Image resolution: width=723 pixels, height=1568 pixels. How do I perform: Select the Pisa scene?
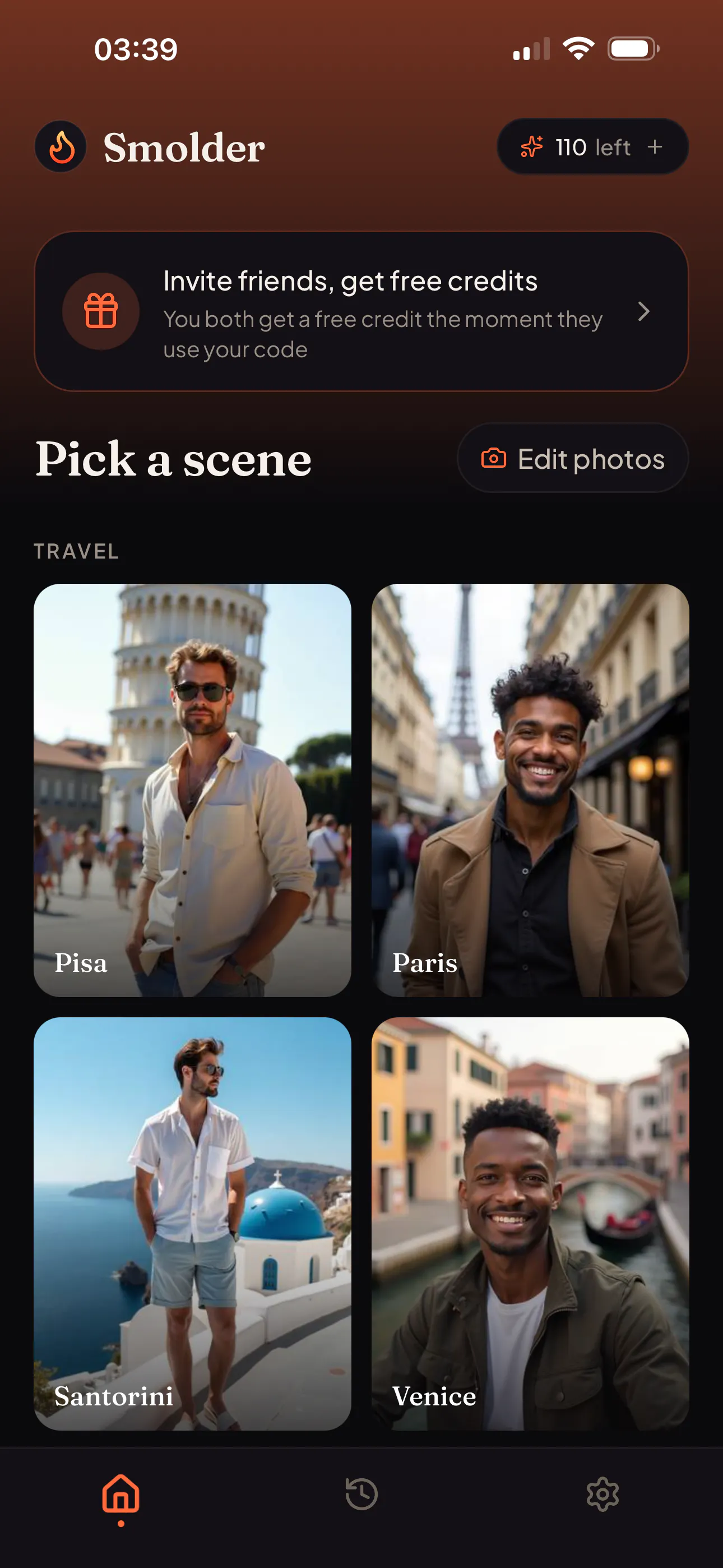(192, 790)
